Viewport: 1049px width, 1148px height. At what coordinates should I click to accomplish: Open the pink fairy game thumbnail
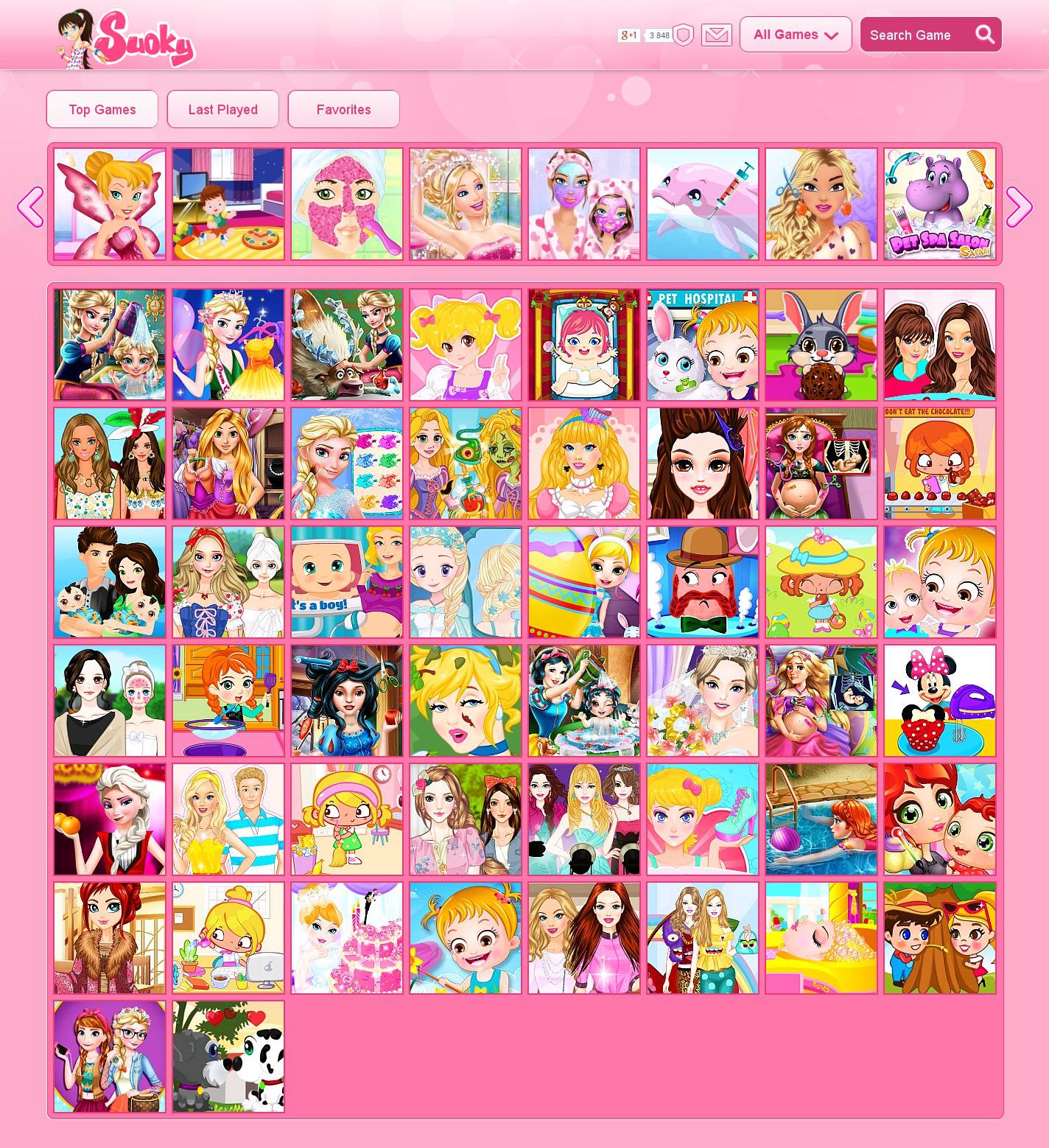pyautogui.click(x=110, y=204)
